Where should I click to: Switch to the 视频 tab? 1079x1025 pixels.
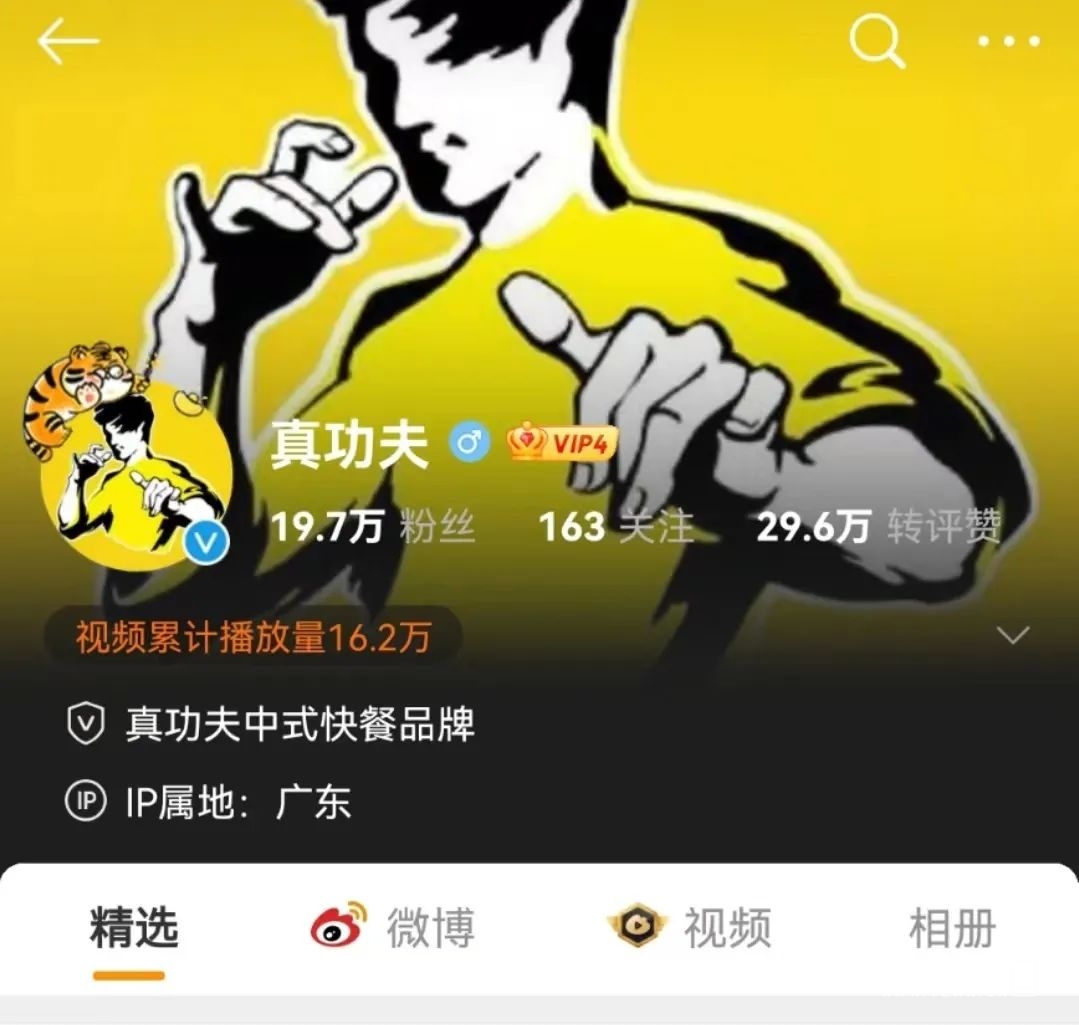(690, 928)
